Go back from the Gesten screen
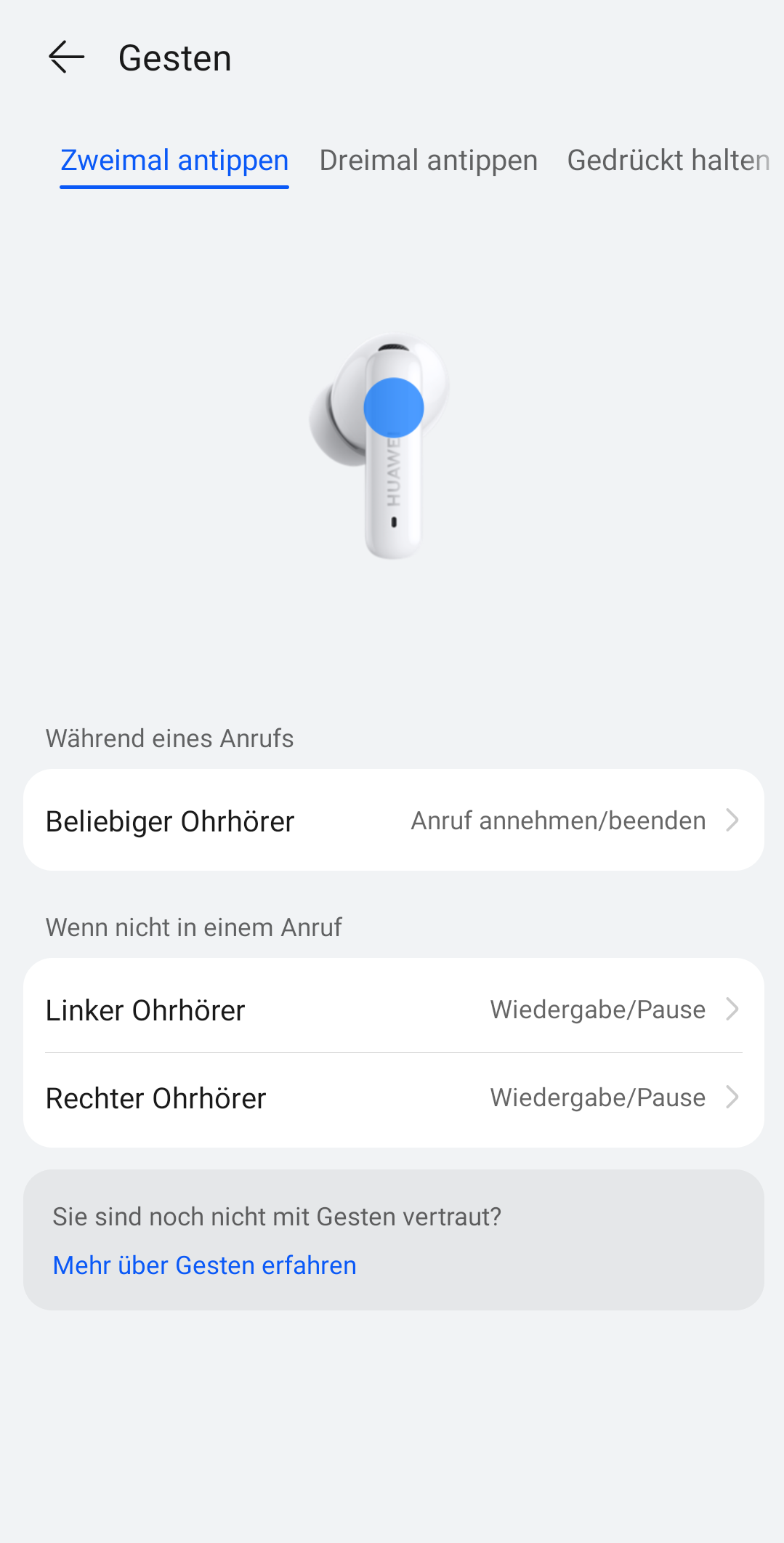The height and width of the screenshot is (1543, 784). point(66,57)
